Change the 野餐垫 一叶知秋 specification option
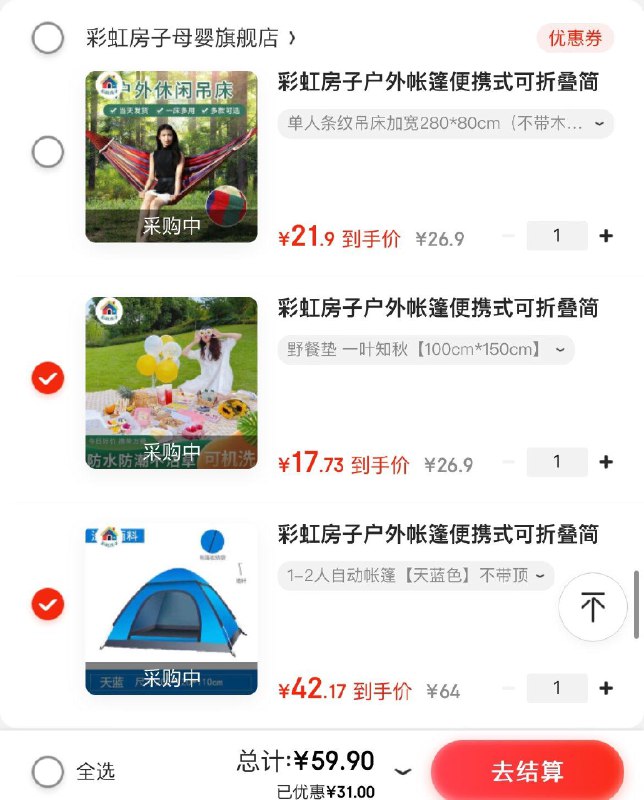 [x=425, y=350]
